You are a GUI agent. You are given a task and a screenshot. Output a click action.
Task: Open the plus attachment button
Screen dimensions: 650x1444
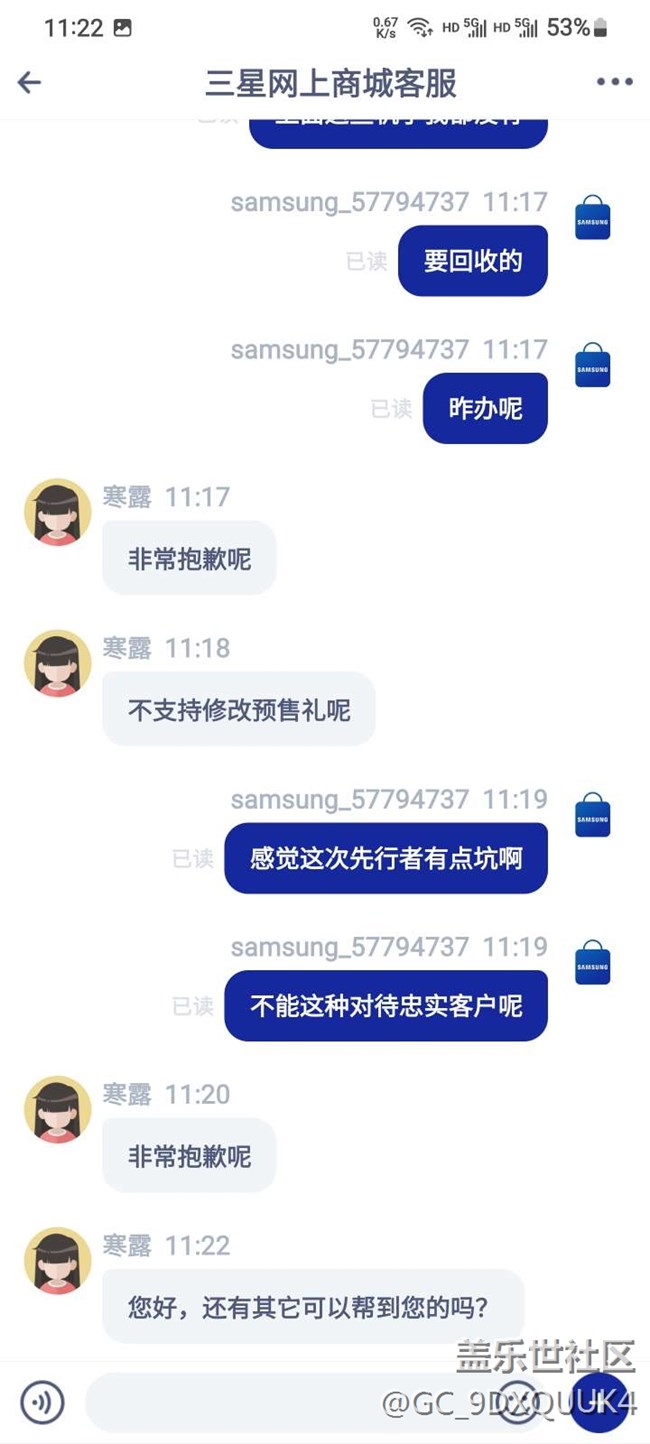598,1402
